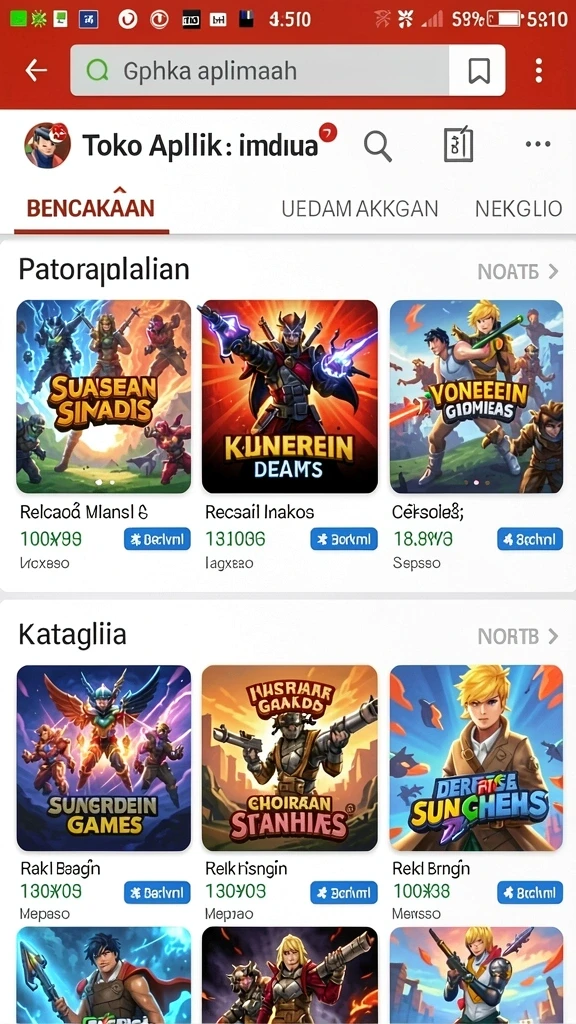Image resolution: width=576 pixels, height=1024 pixels.
Task: Open the Voneein Giomieas game tile
Action: pyautogui.click(x=476, y=396)
